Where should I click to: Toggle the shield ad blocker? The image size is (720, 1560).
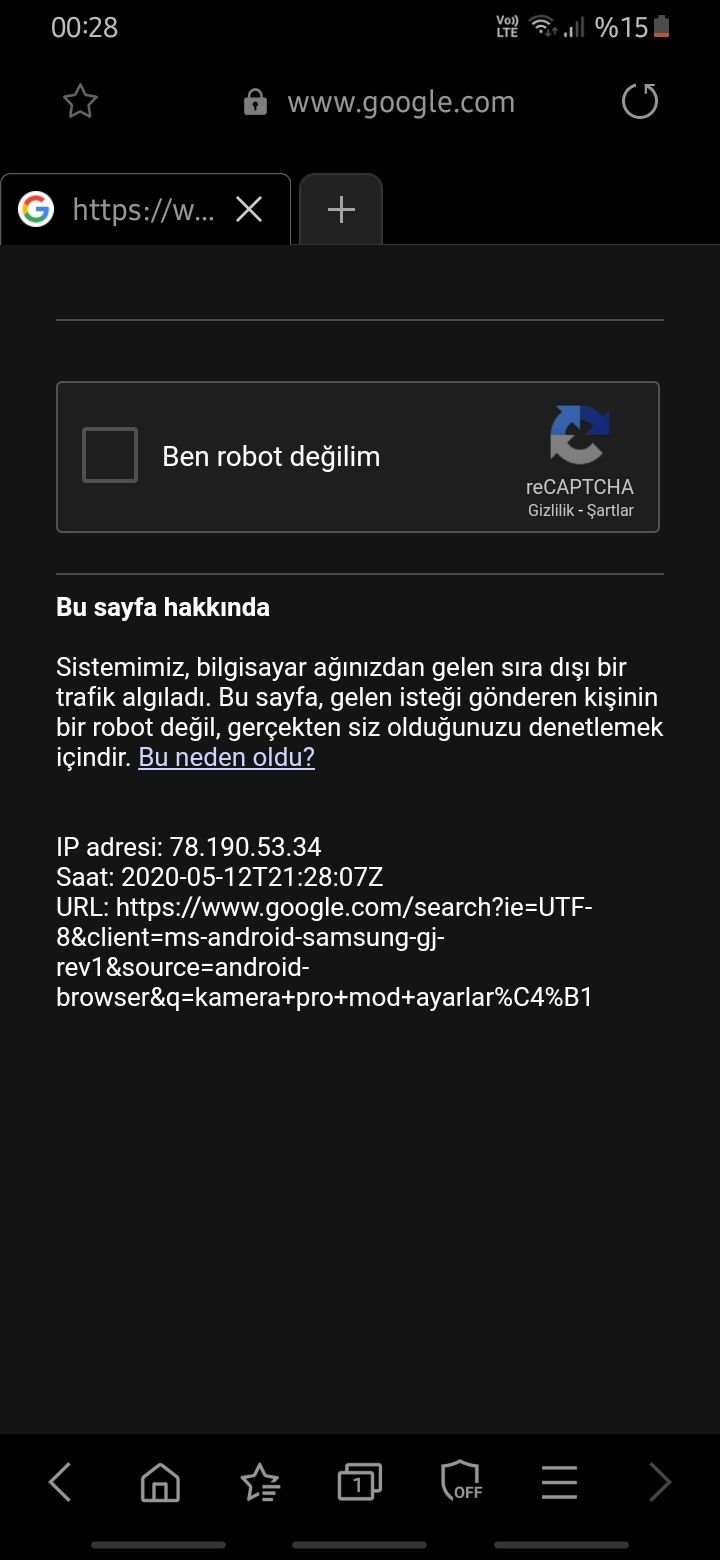point(460,1482)
